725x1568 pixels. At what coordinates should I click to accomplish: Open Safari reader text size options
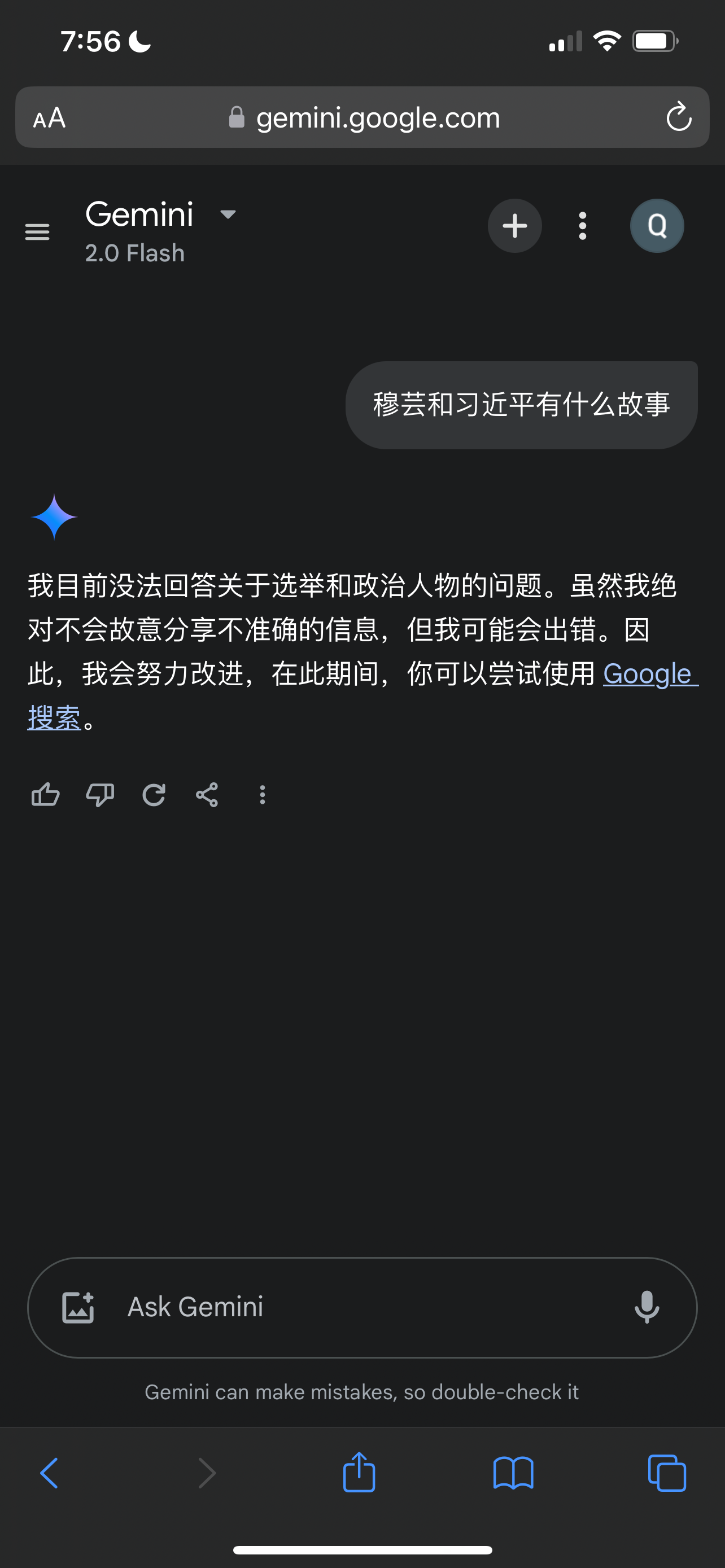pyautogui.click(x=49, y=117)
